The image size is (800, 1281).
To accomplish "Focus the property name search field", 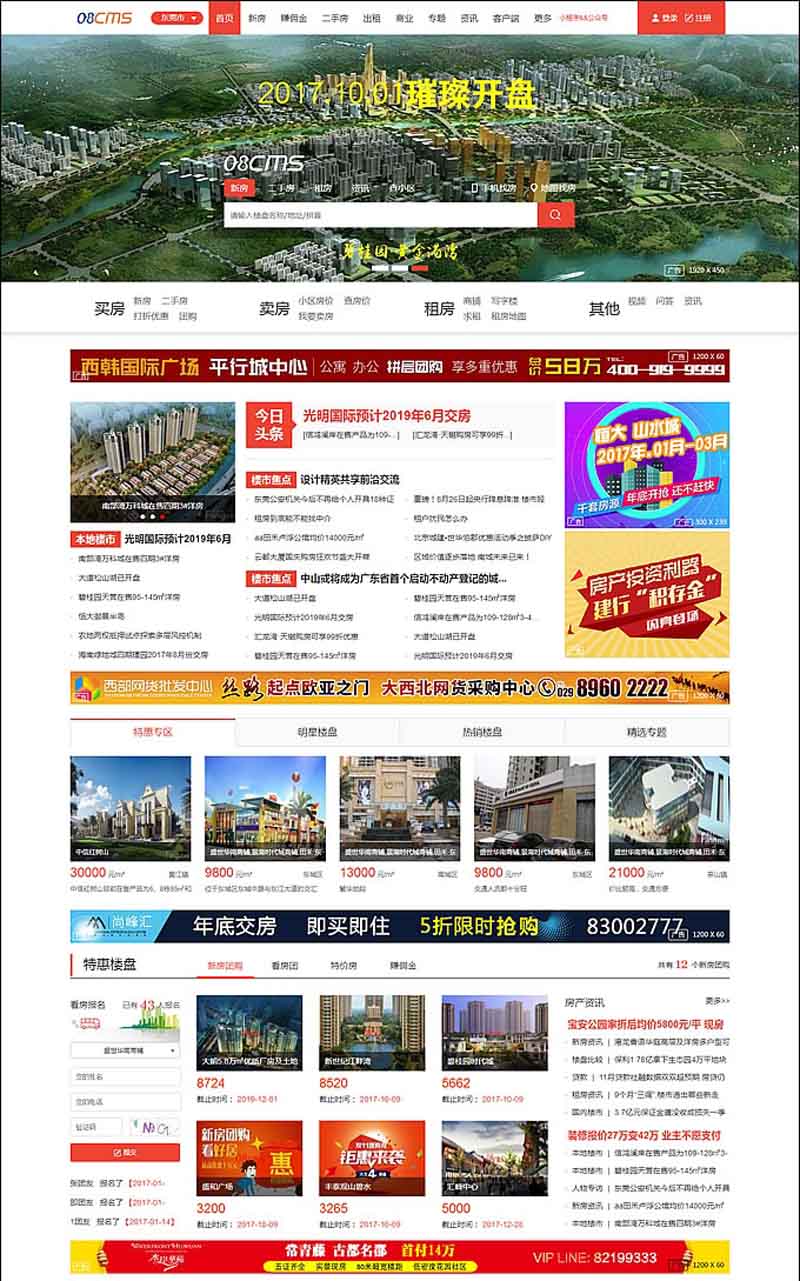I will [x=380, y=215].
